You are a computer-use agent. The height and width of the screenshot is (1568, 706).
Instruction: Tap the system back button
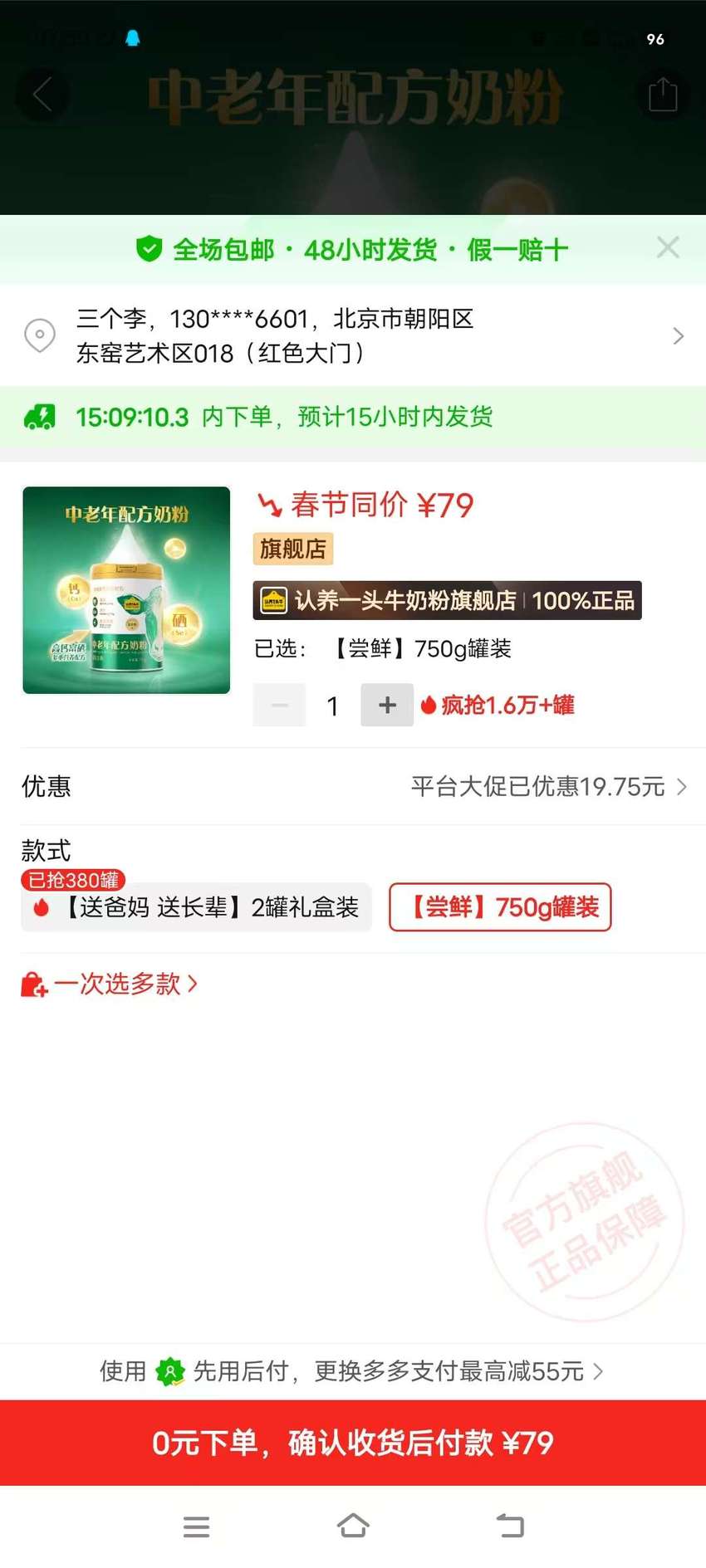[x=510, y=1526]
